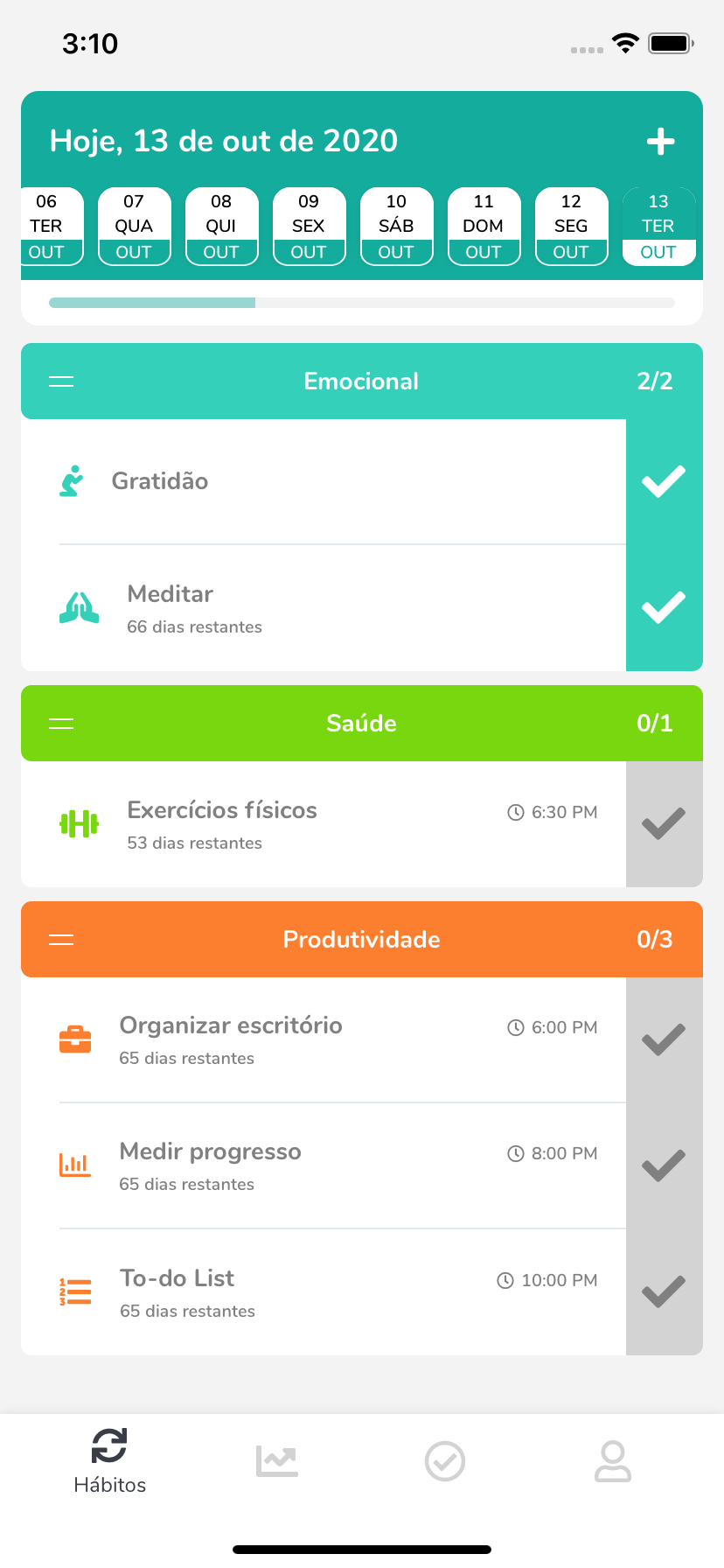
Task: Mark Organizar escritório as done
Action: (664, 1039)
